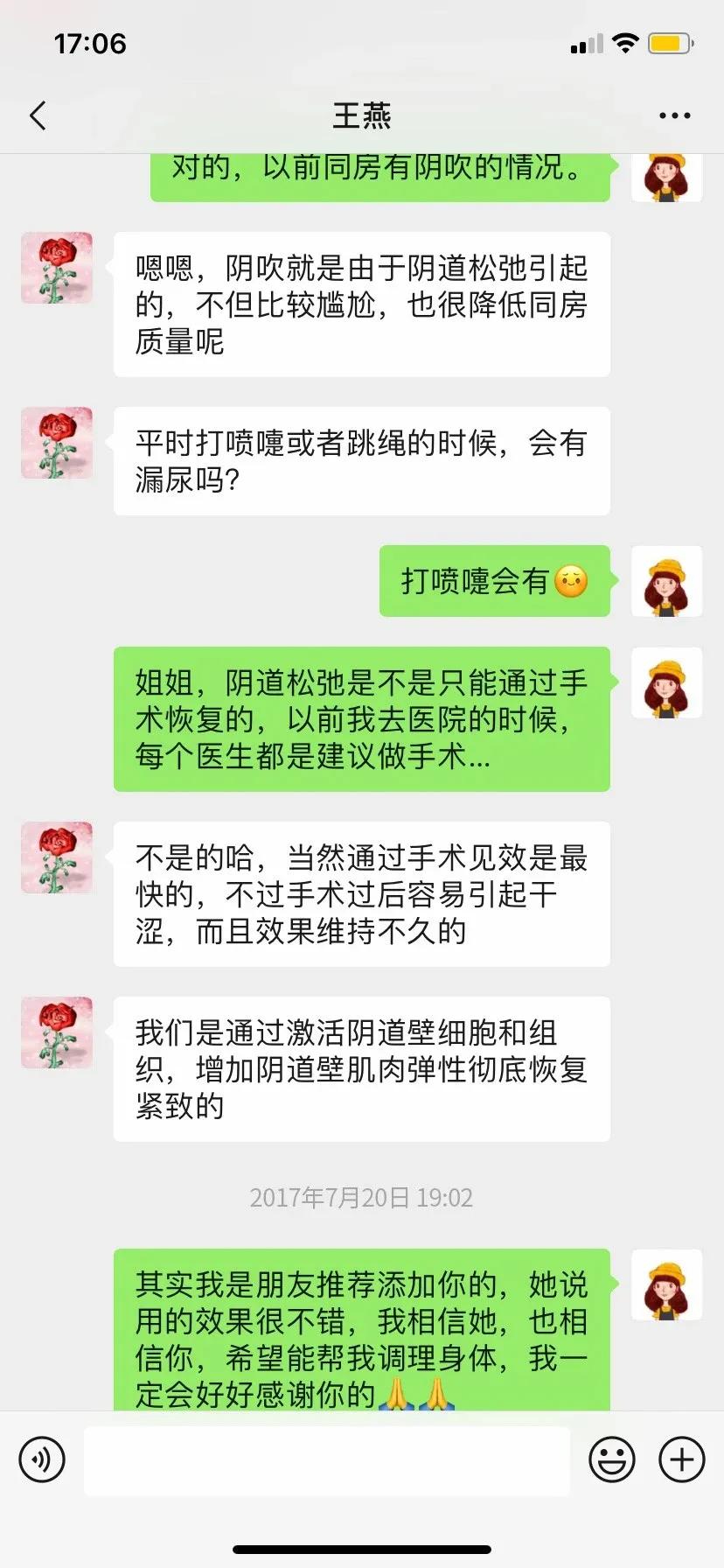
Task: Tap the Wi-Fi icon in the status bar
Action: click(x=627, y=42)
